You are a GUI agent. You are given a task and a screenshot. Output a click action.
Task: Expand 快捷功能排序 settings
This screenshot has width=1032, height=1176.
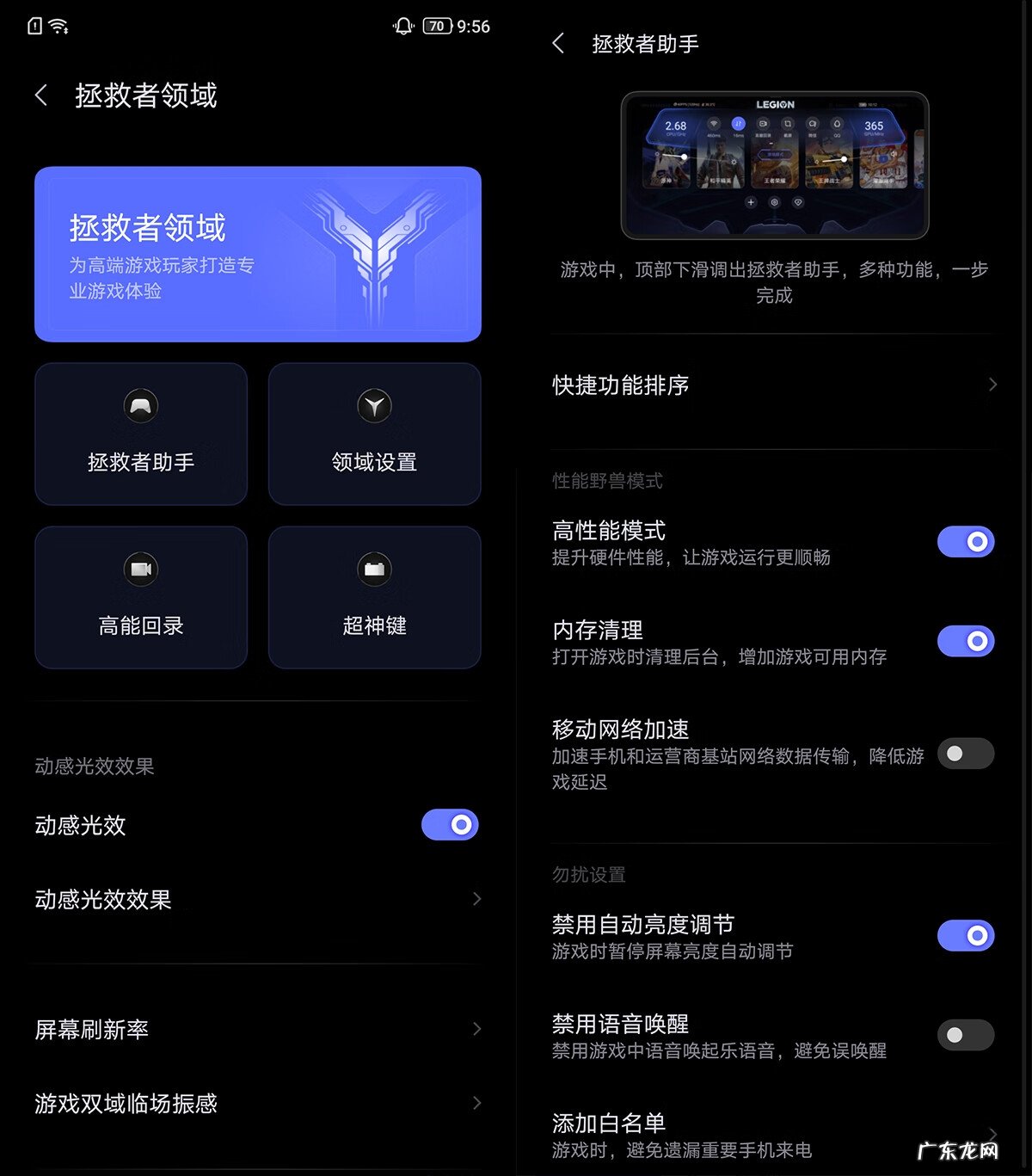coord(771,385)
